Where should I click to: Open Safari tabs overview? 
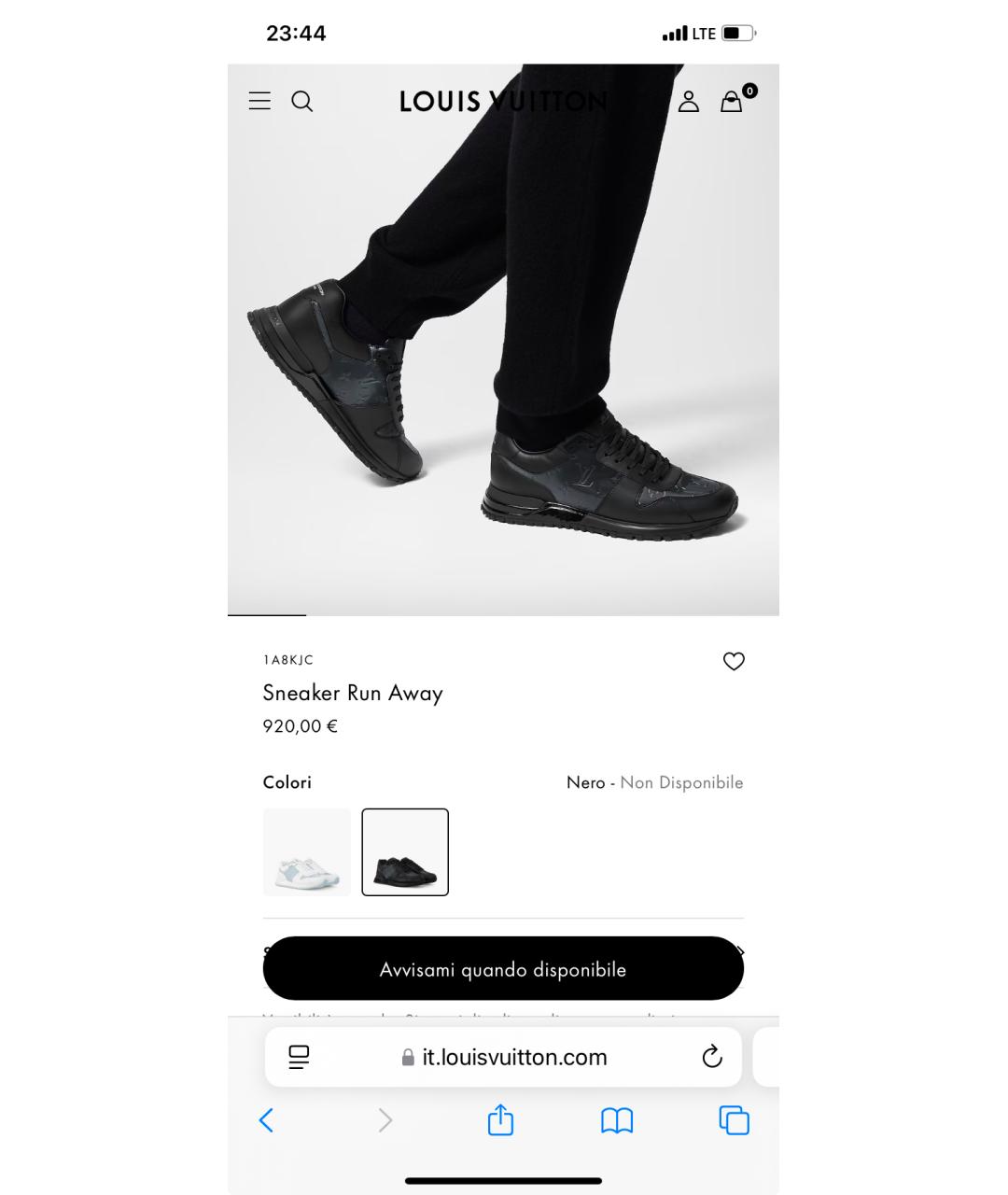(734, 1120)
